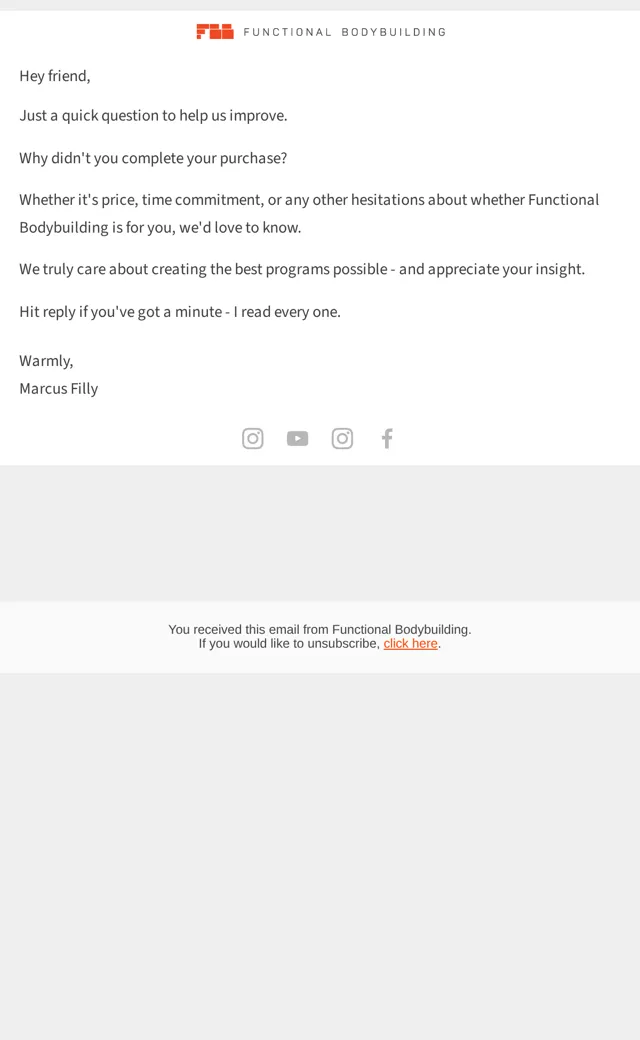The height and width of the screenshot is (1040, 640).
Task: Tap the Instagram icon beside the Facebook icon
Action: [342, 438]
